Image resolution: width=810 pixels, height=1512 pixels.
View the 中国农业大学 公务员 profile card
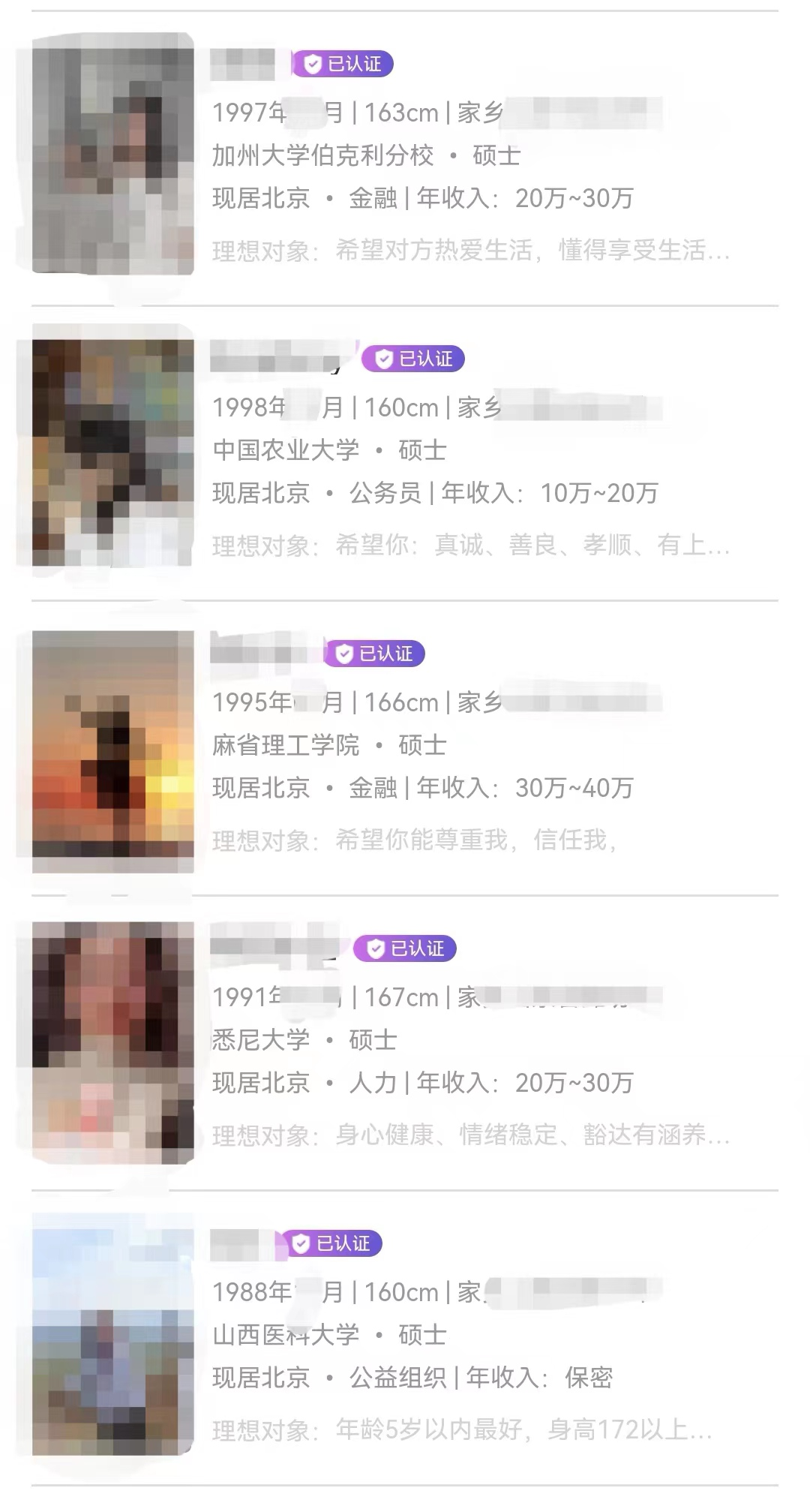click(x=405, y=453)
